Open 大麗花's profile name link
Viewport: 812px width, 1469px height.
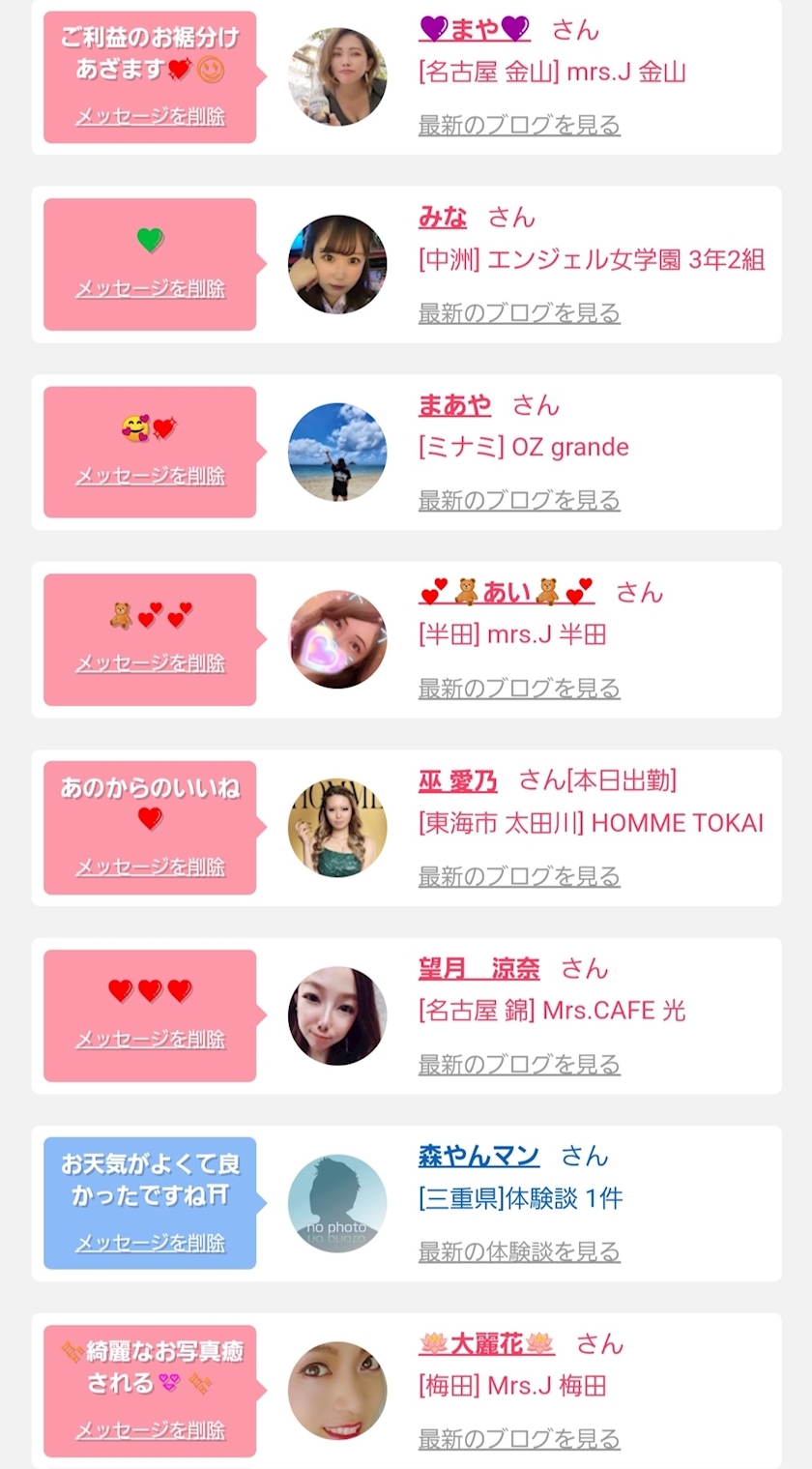[x=487, y=1343]
